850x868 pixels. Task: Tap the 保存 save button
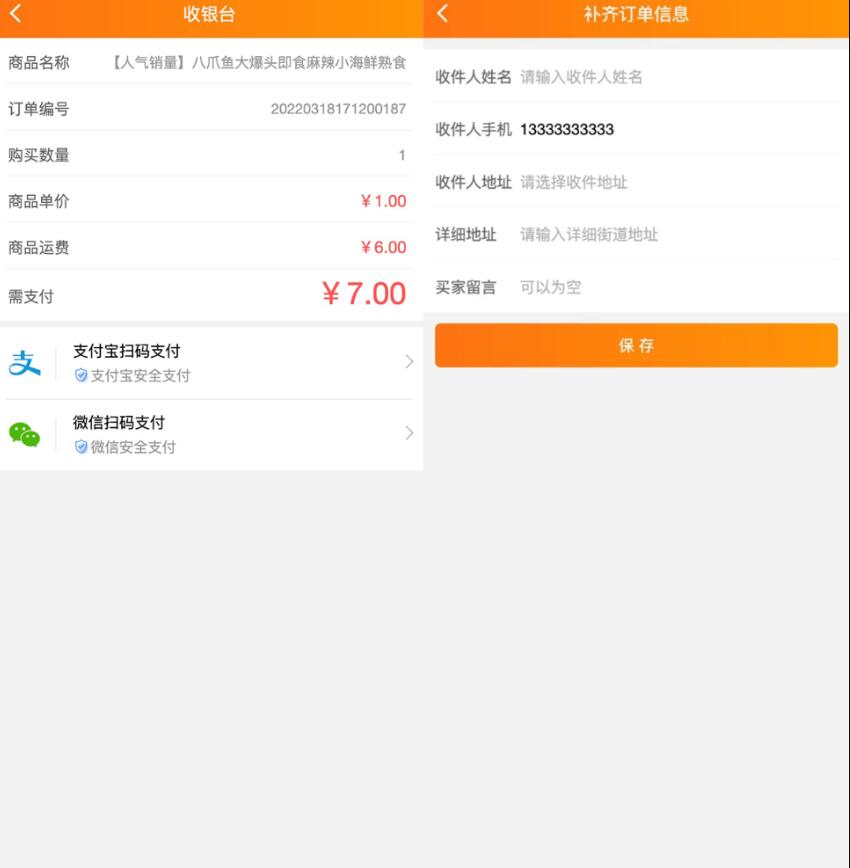[x=636, y=345]
